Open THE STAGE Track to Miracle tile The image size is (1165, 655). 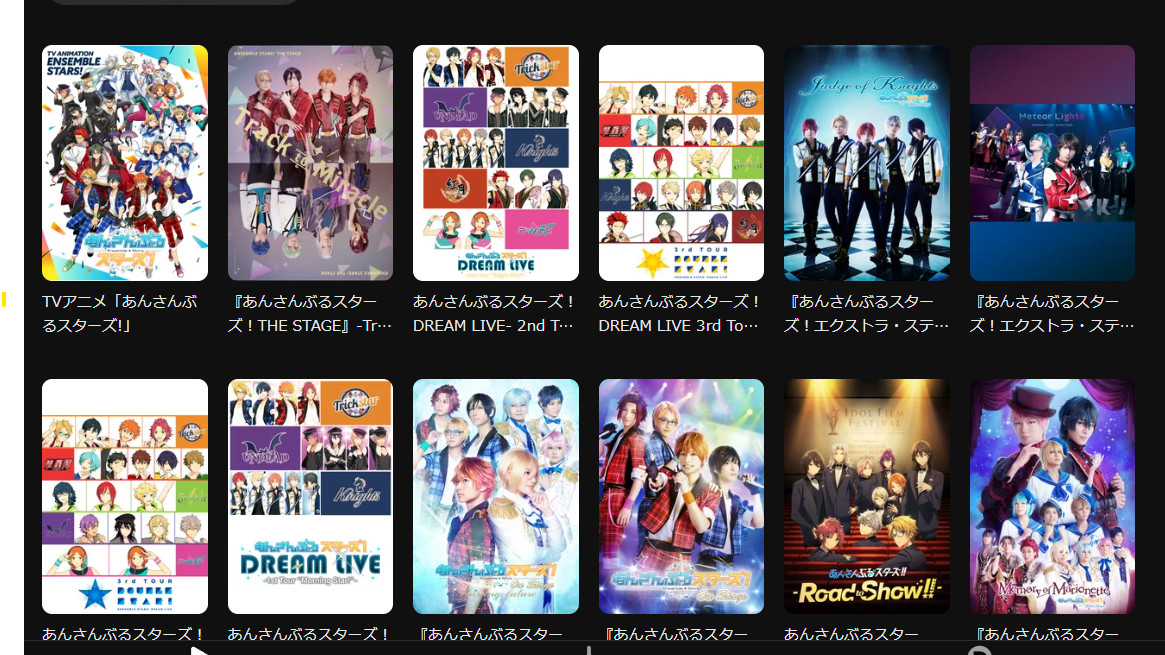point(310,163)
